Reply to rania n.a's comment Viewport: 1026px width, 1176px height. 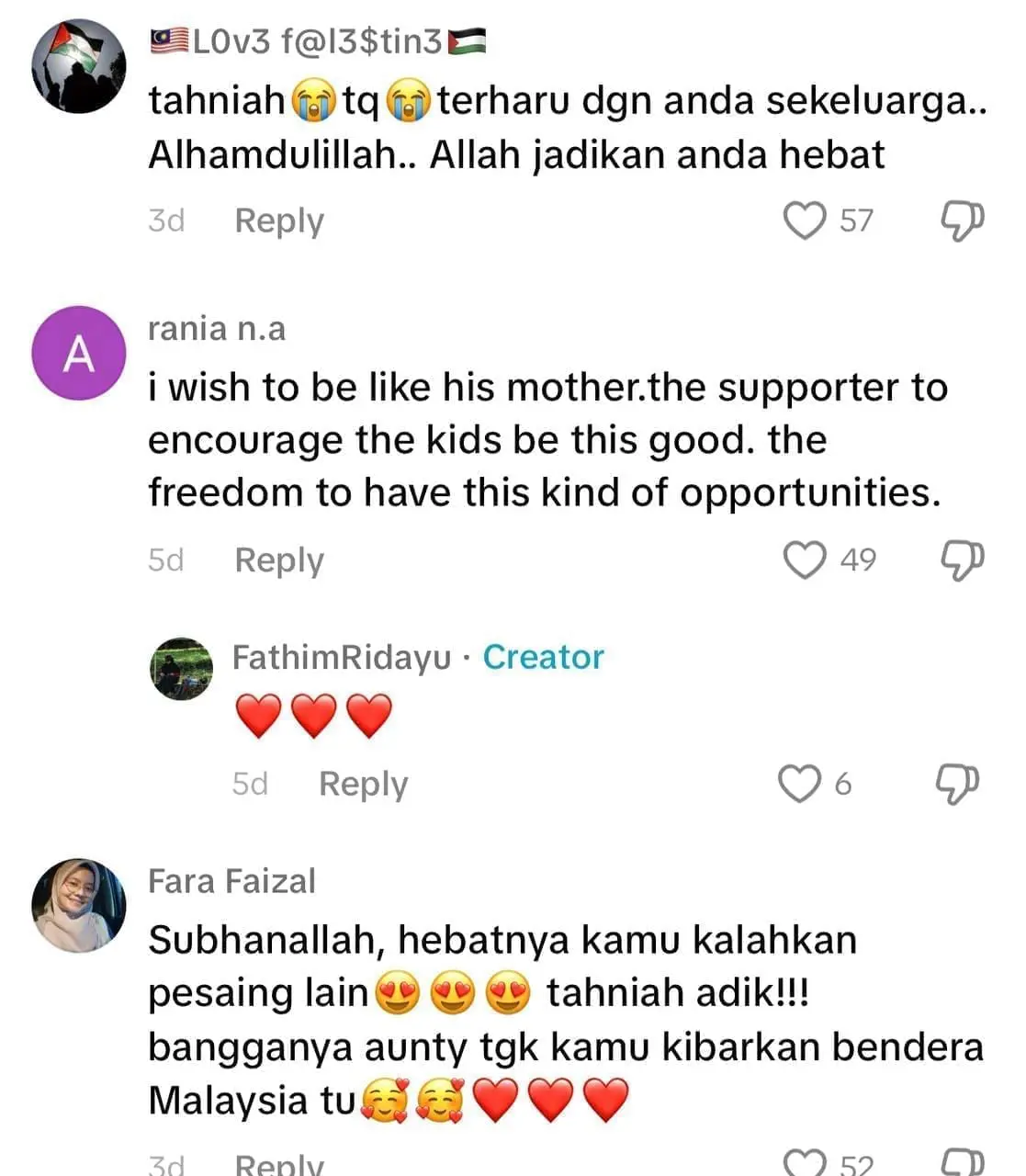pos(279,560)
